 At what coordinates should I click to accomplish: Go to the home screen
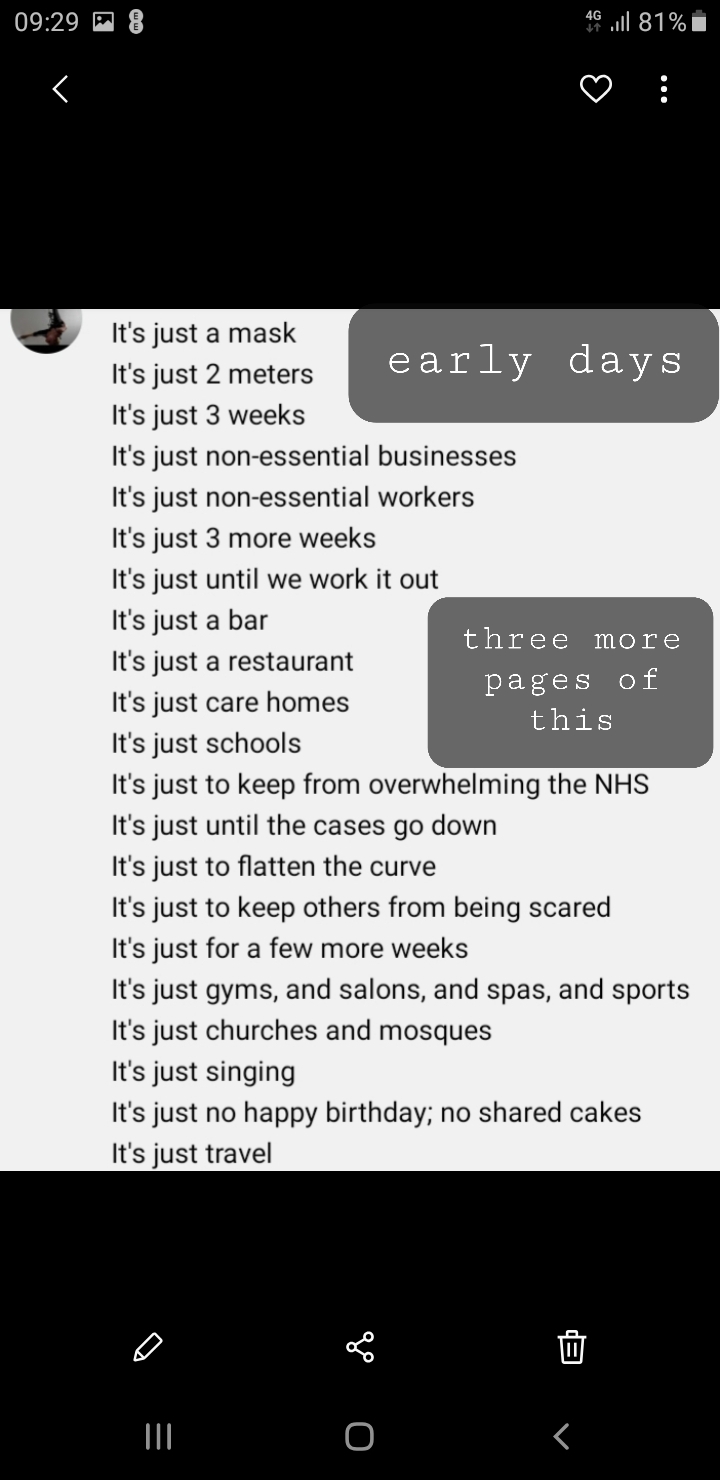(360, 1437)
